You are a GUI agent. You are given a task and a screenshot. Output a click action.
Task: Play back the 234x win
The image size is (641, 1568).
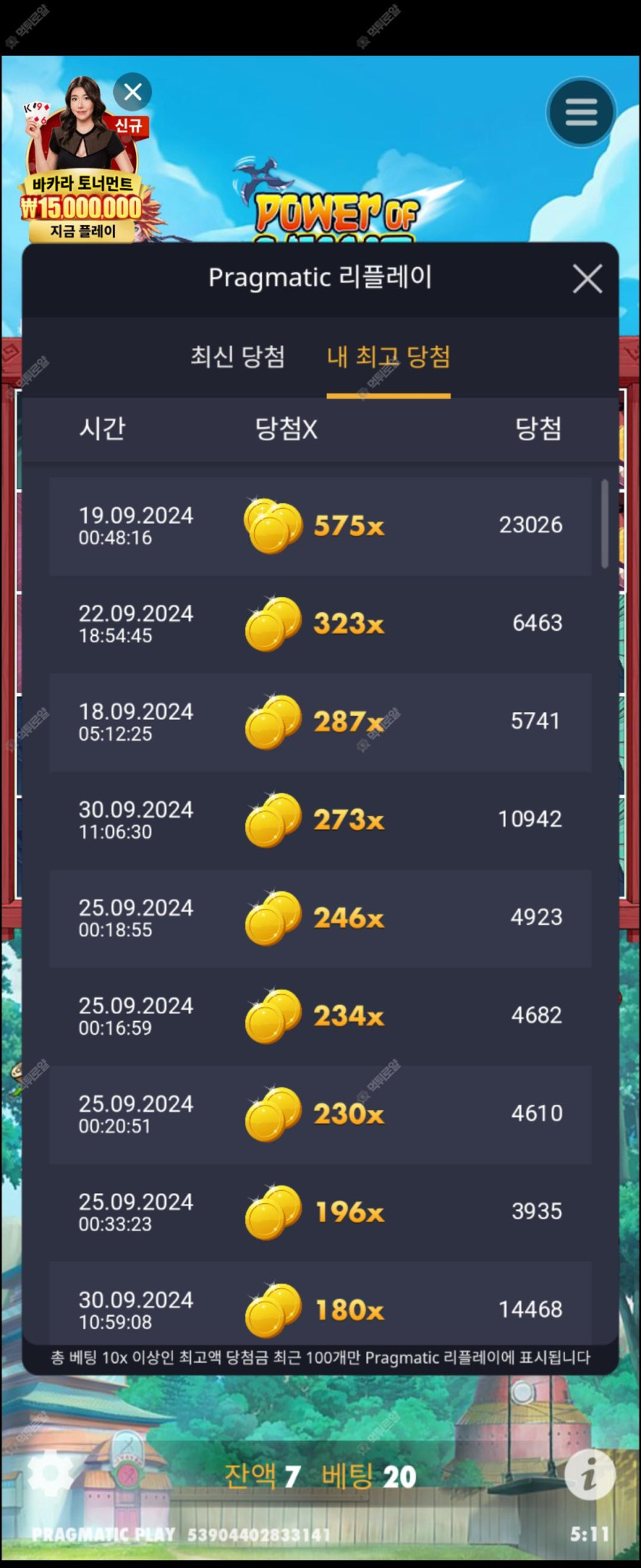(320, 1016)
